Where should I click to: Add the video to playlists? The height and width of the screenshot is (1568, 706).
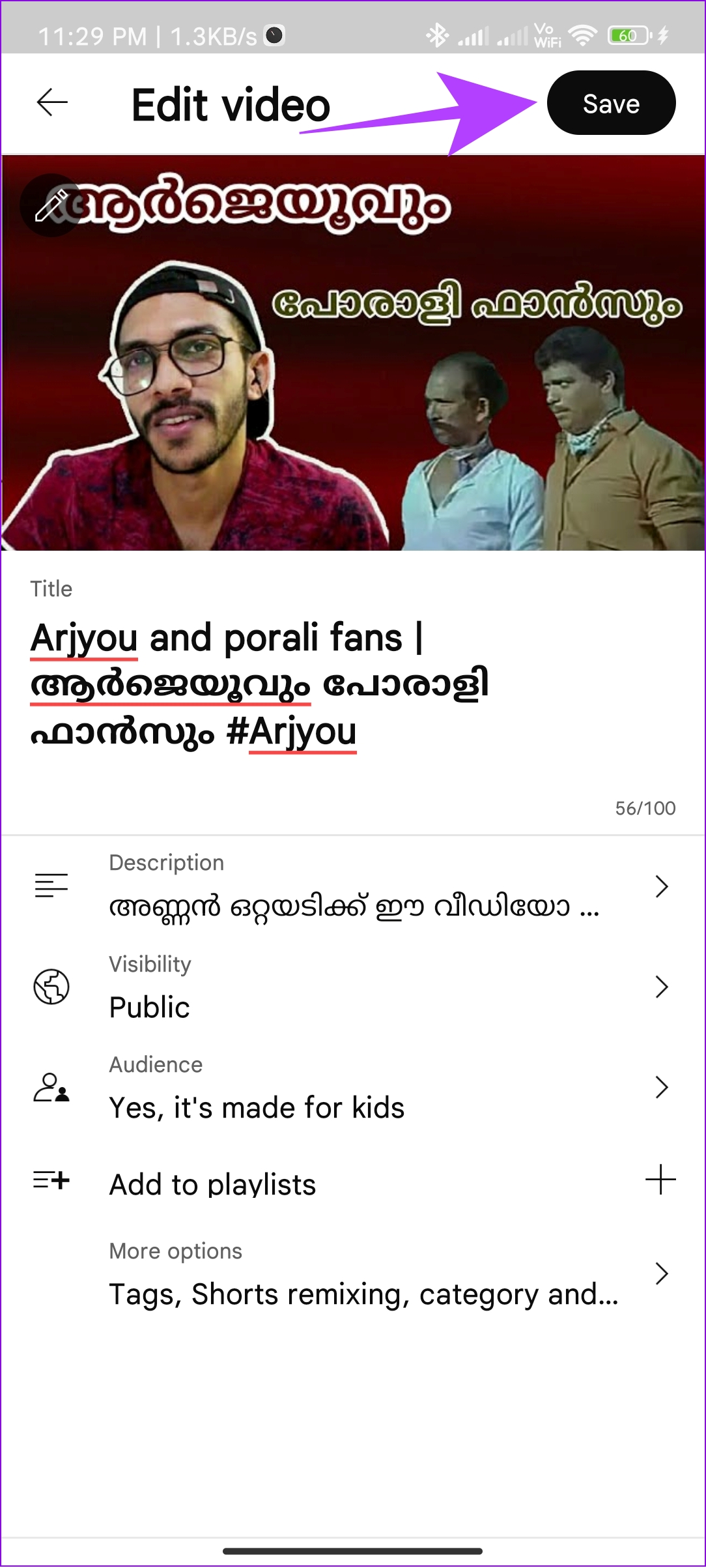click(353, 1182)
